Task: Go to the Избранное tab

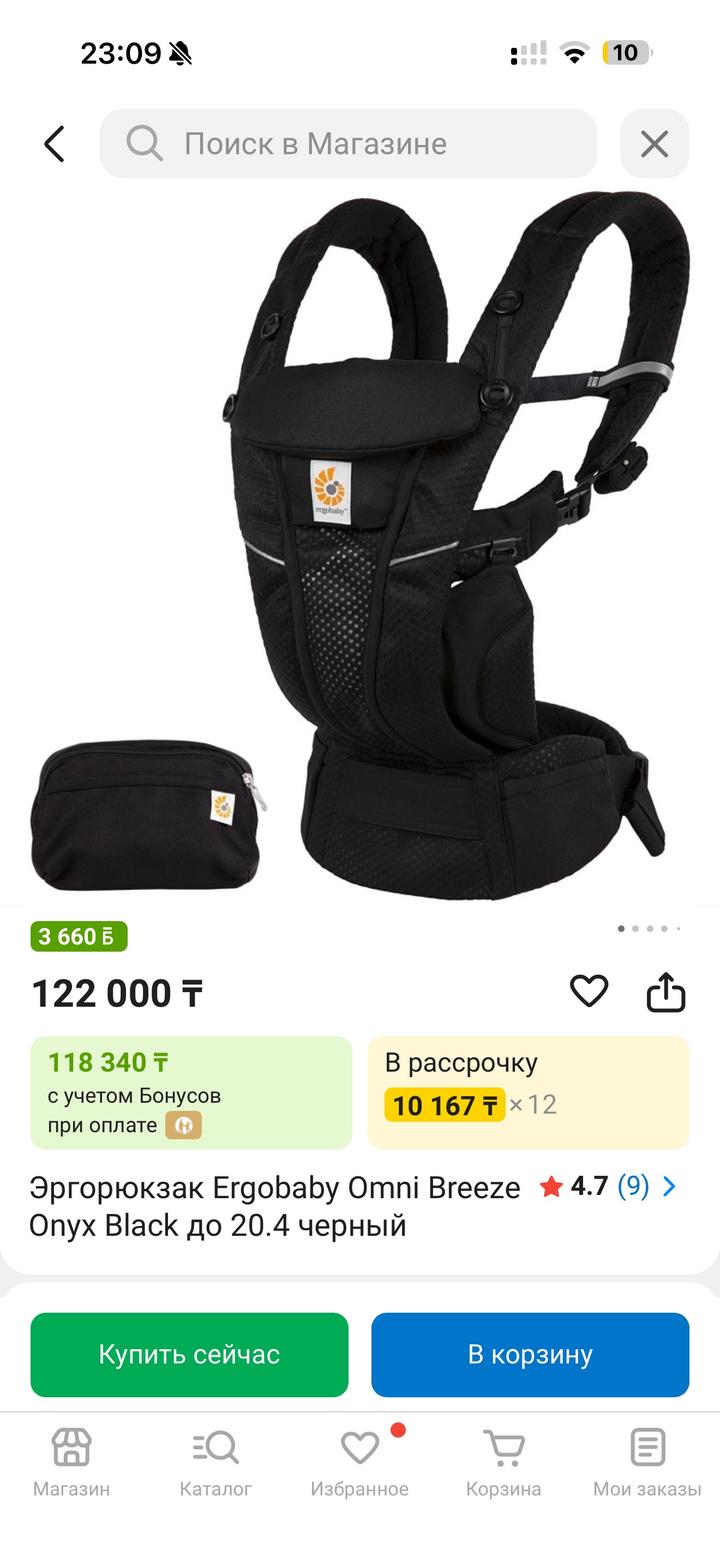Action: click(359, 1462)
